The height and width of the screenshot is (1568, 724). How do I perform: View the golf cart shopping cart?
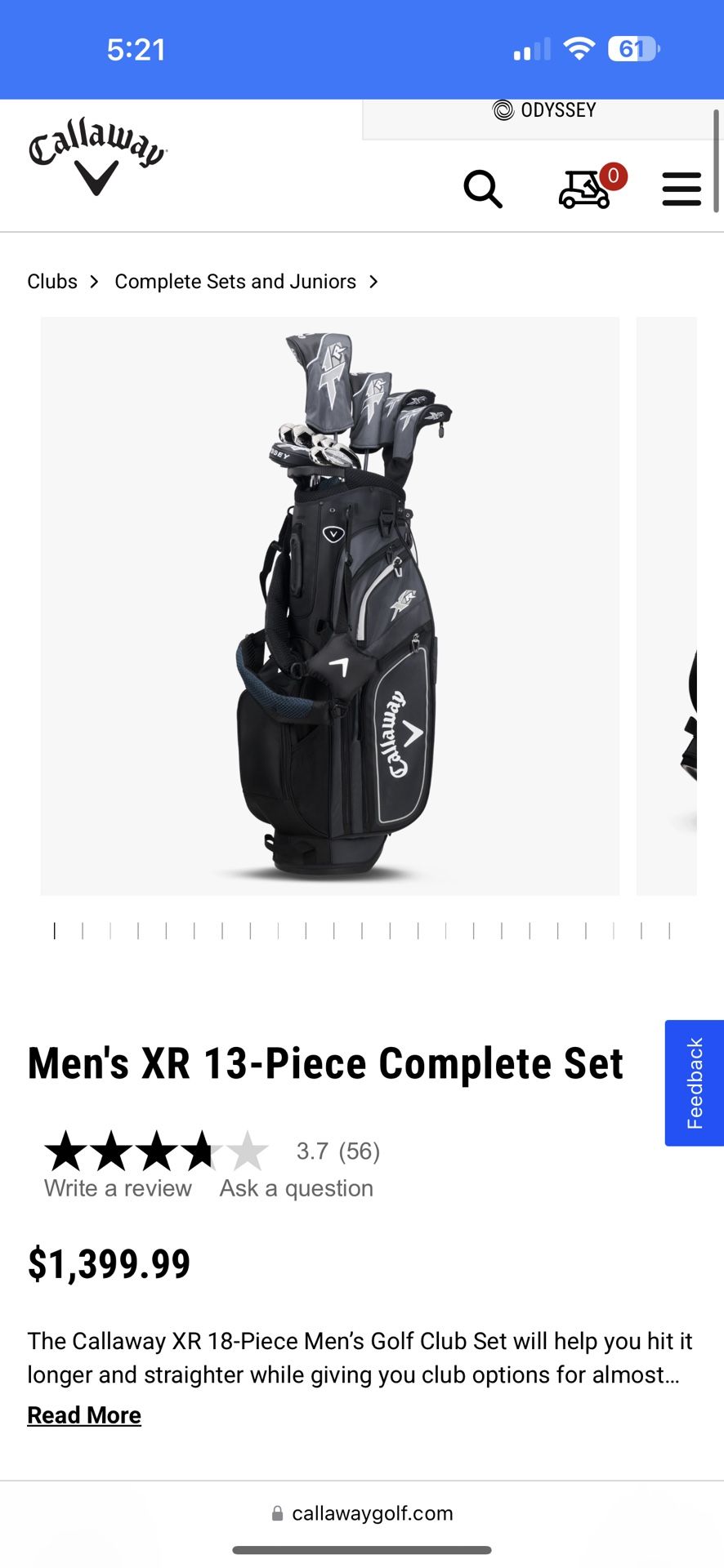pyautogui.click(x=586, y=189)
